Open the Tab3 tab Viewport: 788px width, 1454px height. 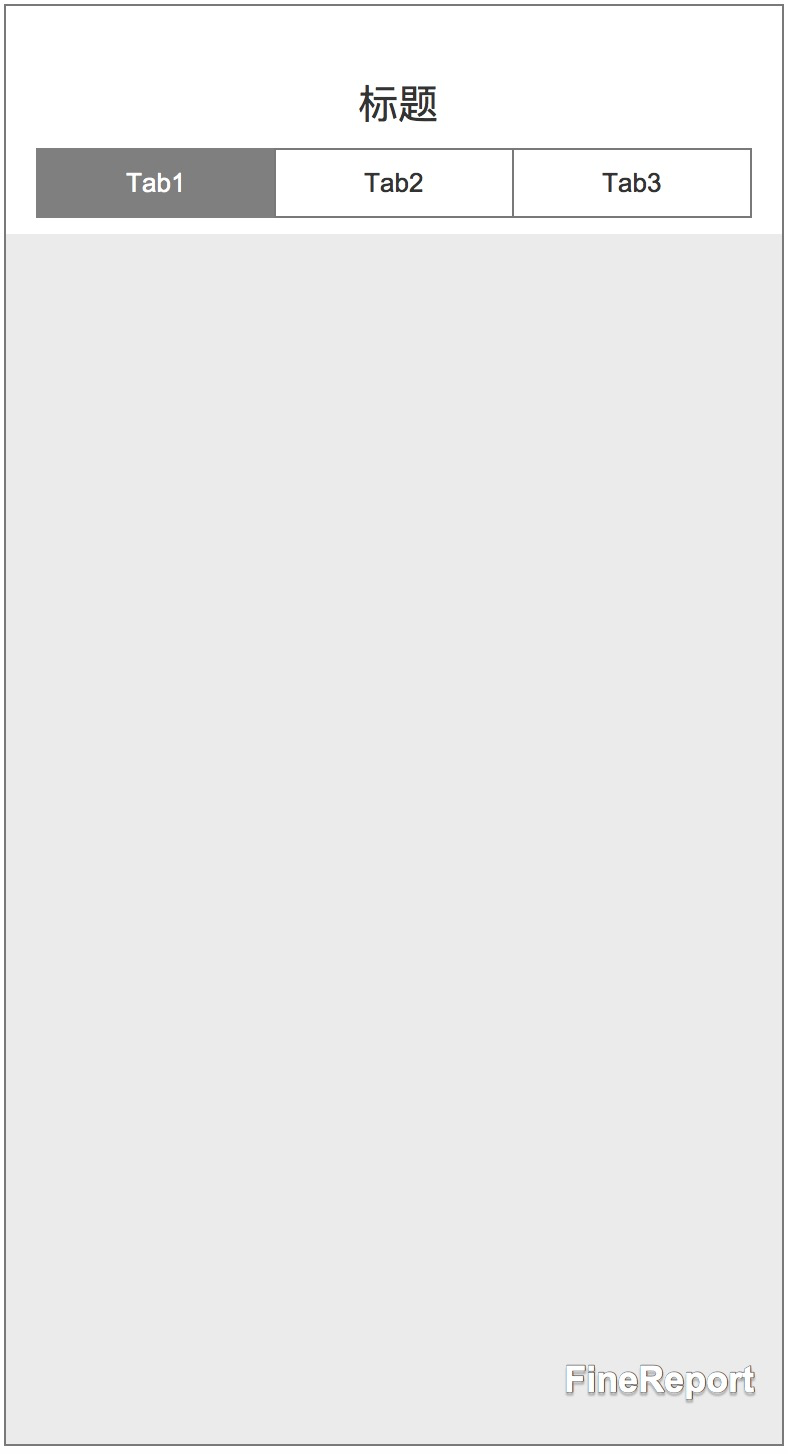tap(632, 183)
